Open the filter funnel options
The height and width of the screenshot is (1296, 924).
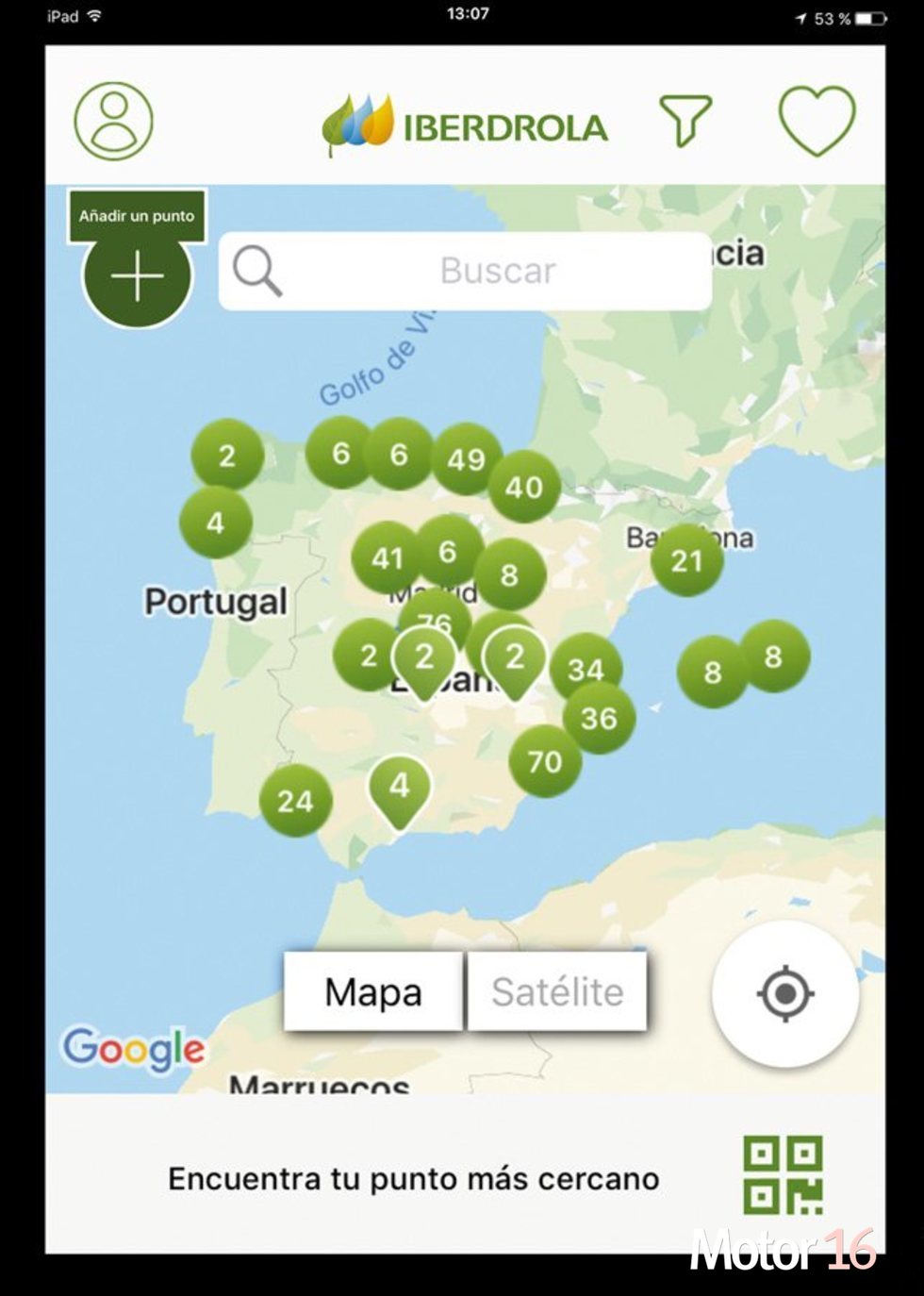coord(685,121)
